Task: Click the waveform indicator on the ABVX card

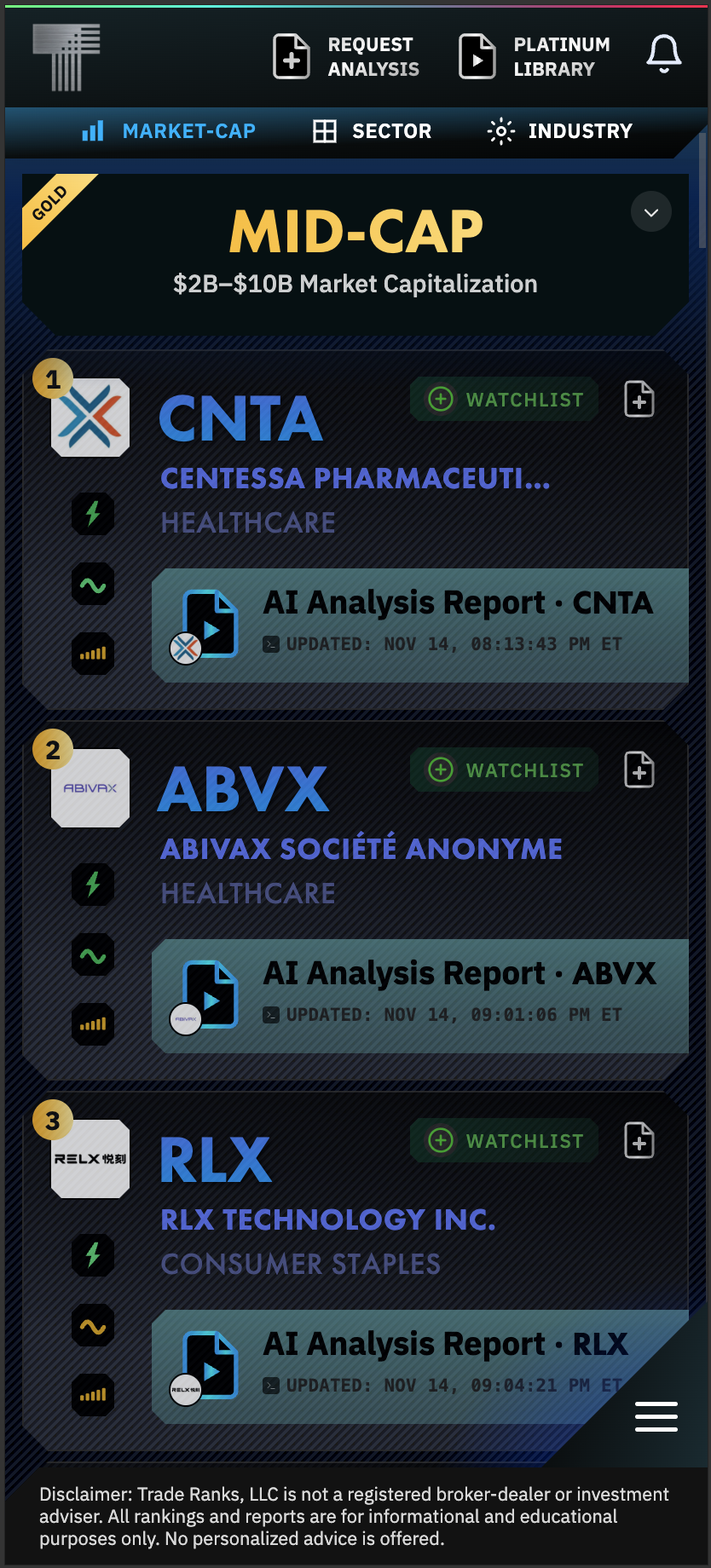Action: tap(92, 954)
